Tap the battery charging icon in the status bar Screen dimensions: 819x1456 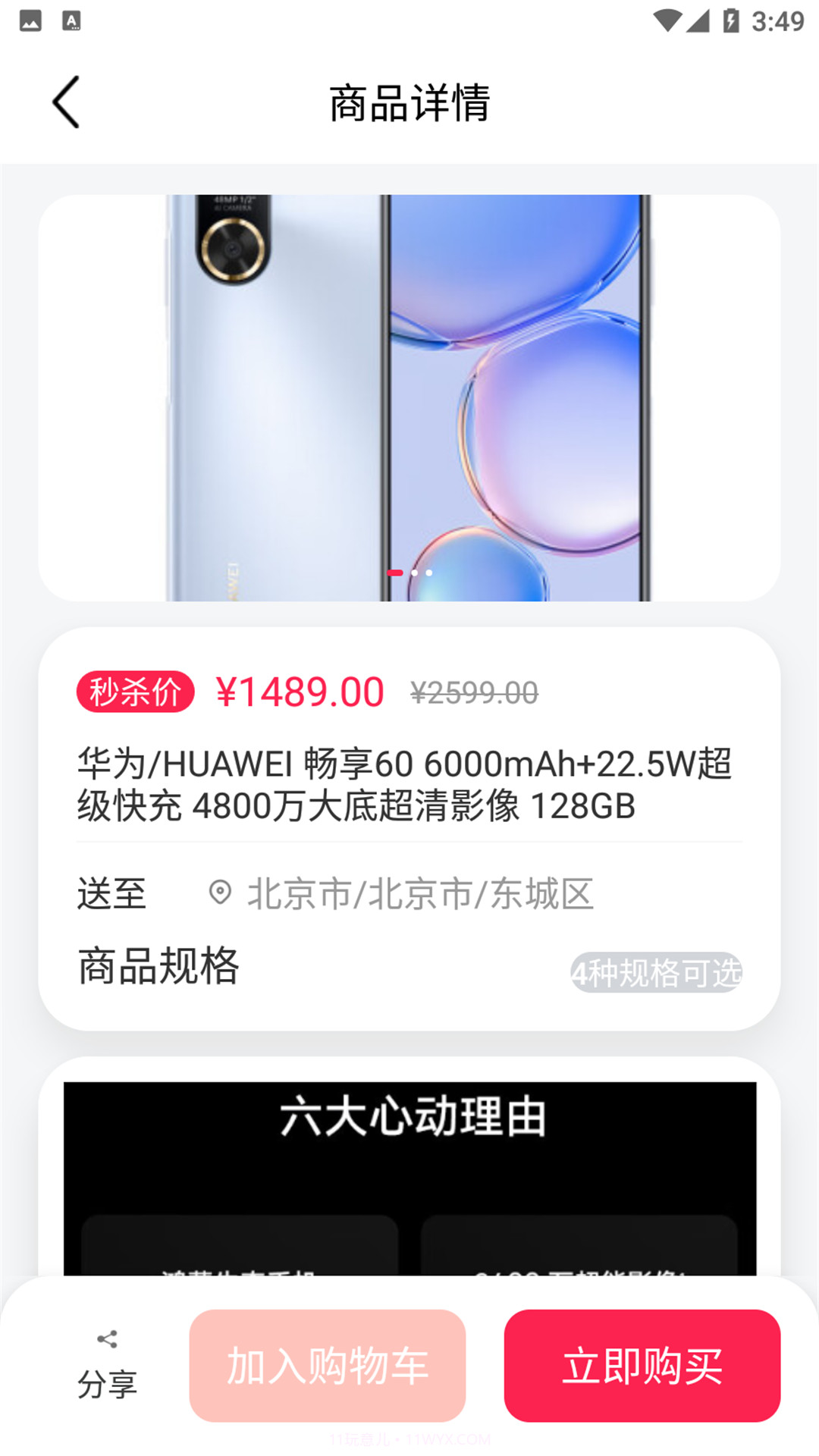(730, 20)
